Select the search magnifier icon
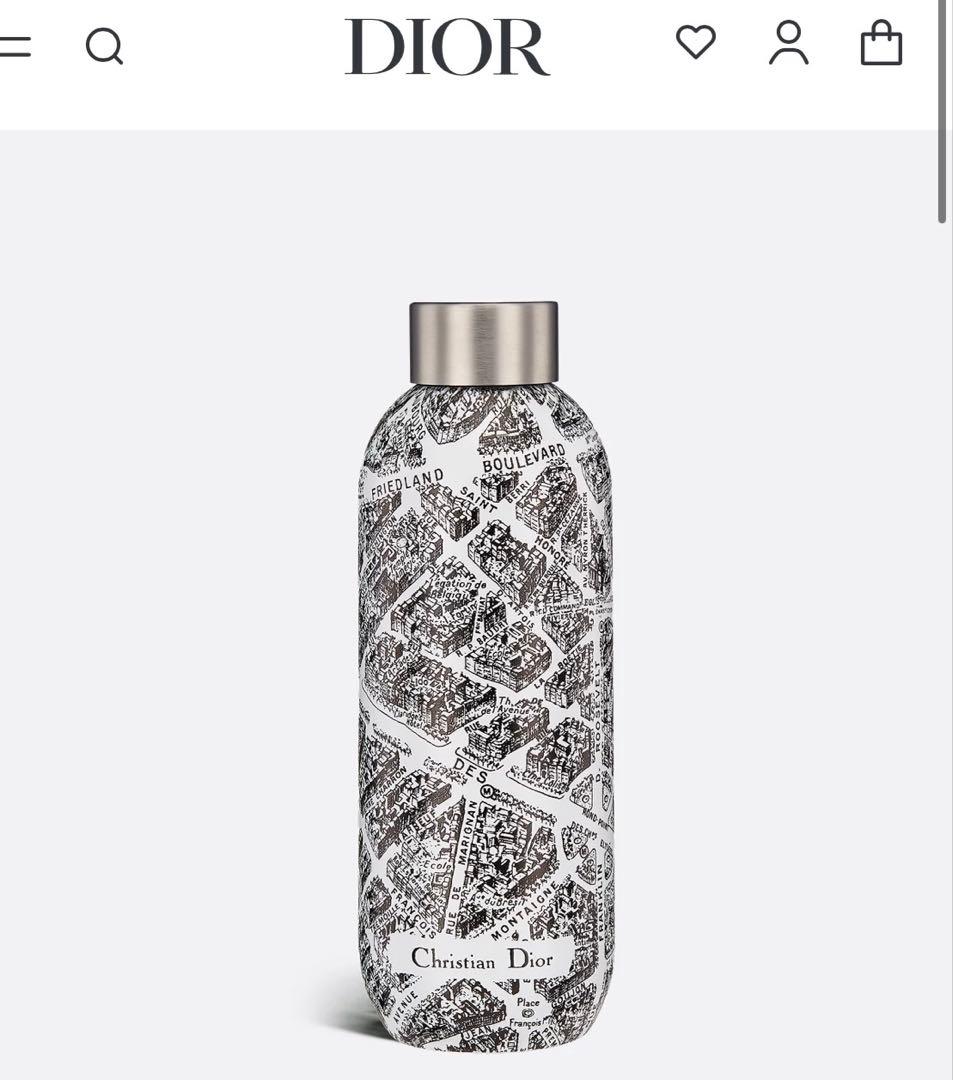 click(104, 46)
